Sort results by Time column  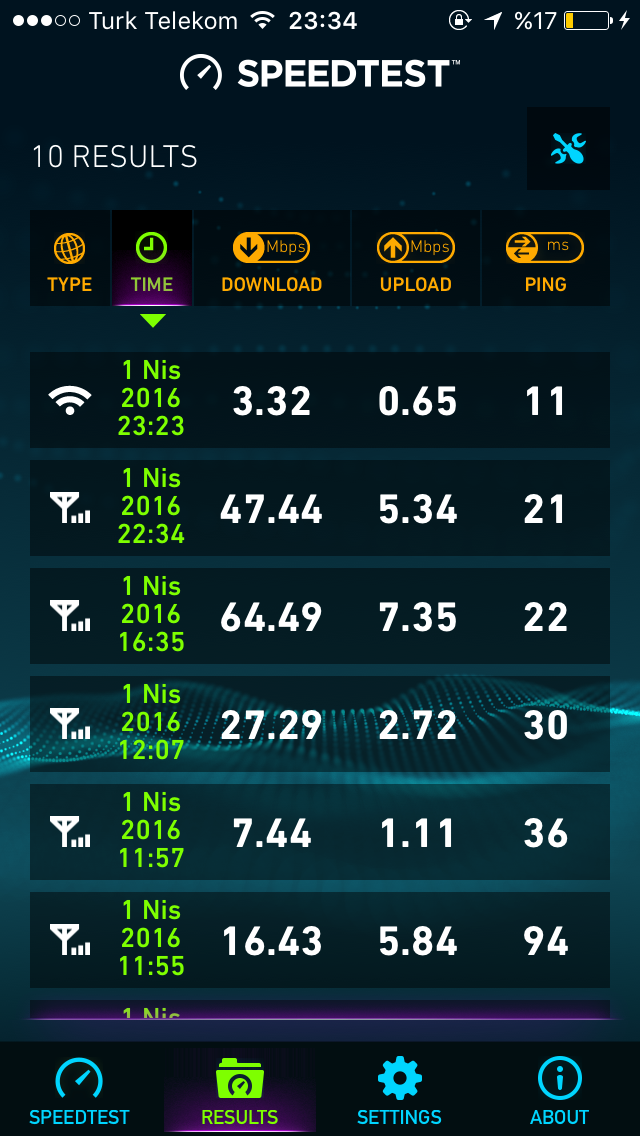pyautogui.click(x=151, y=259)
